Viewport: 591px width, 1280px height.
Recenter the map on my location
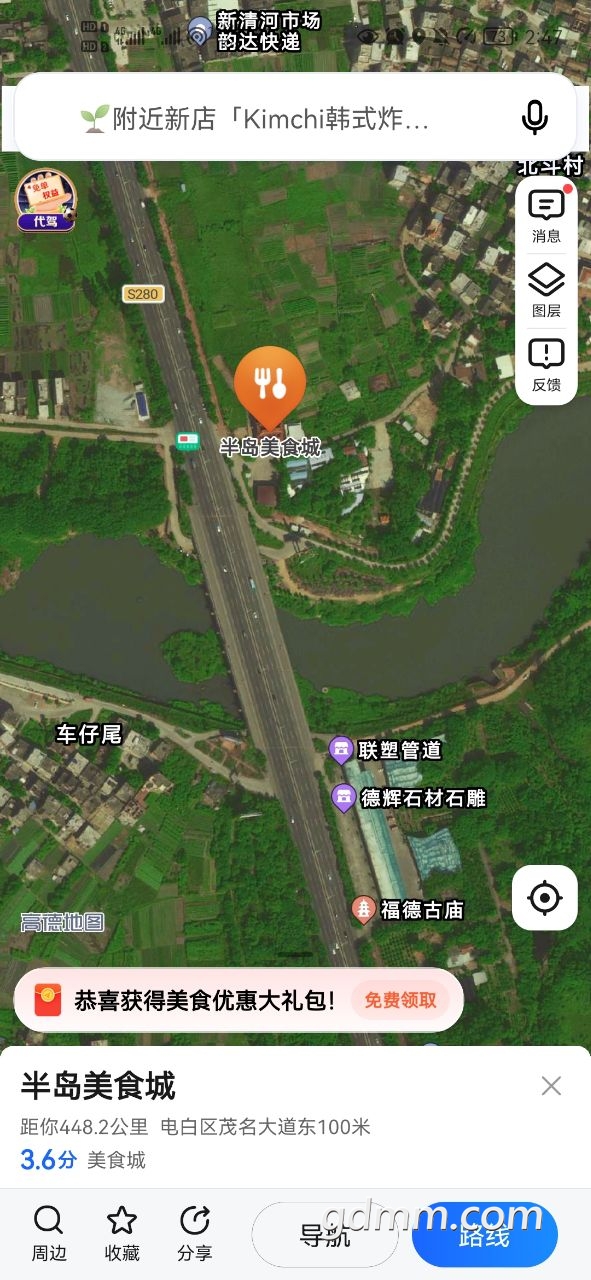coord(545,898)
